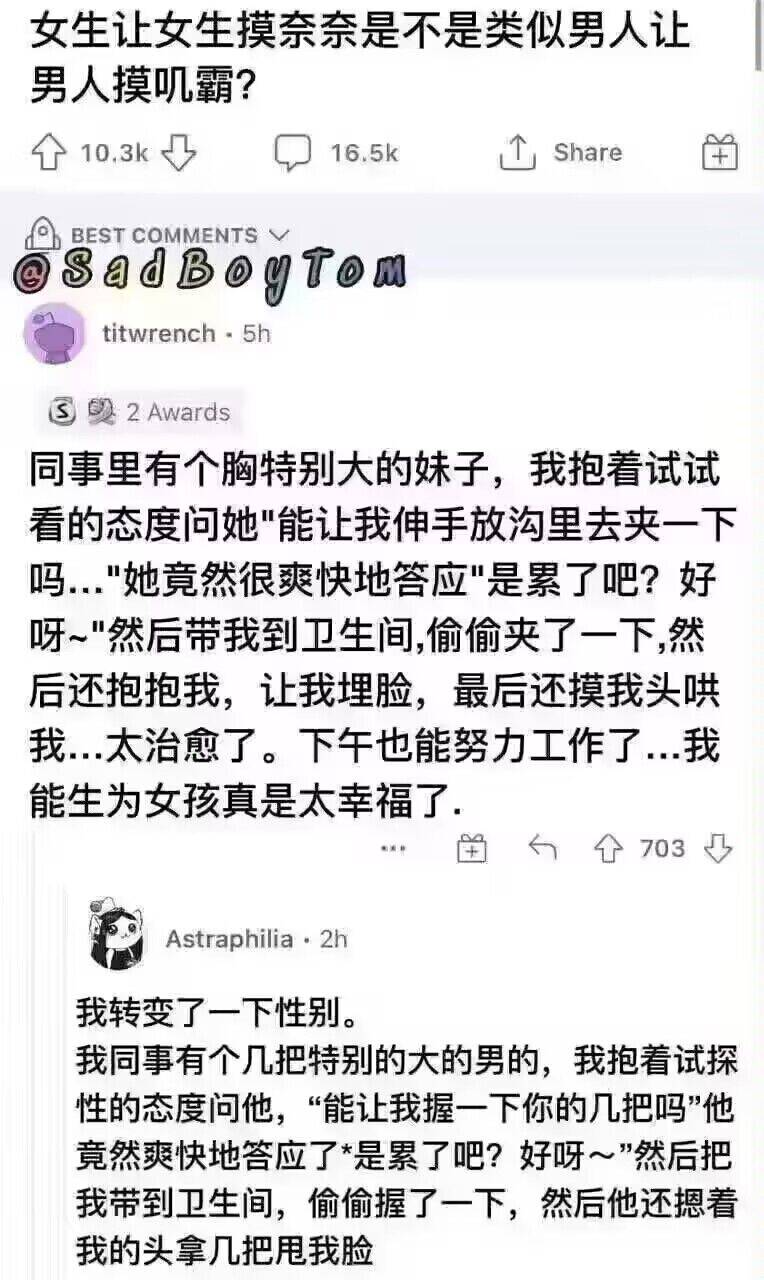Screen dimensions: 764x1280
Task: Reply to titwrench's comment
Action: (542, 849)
